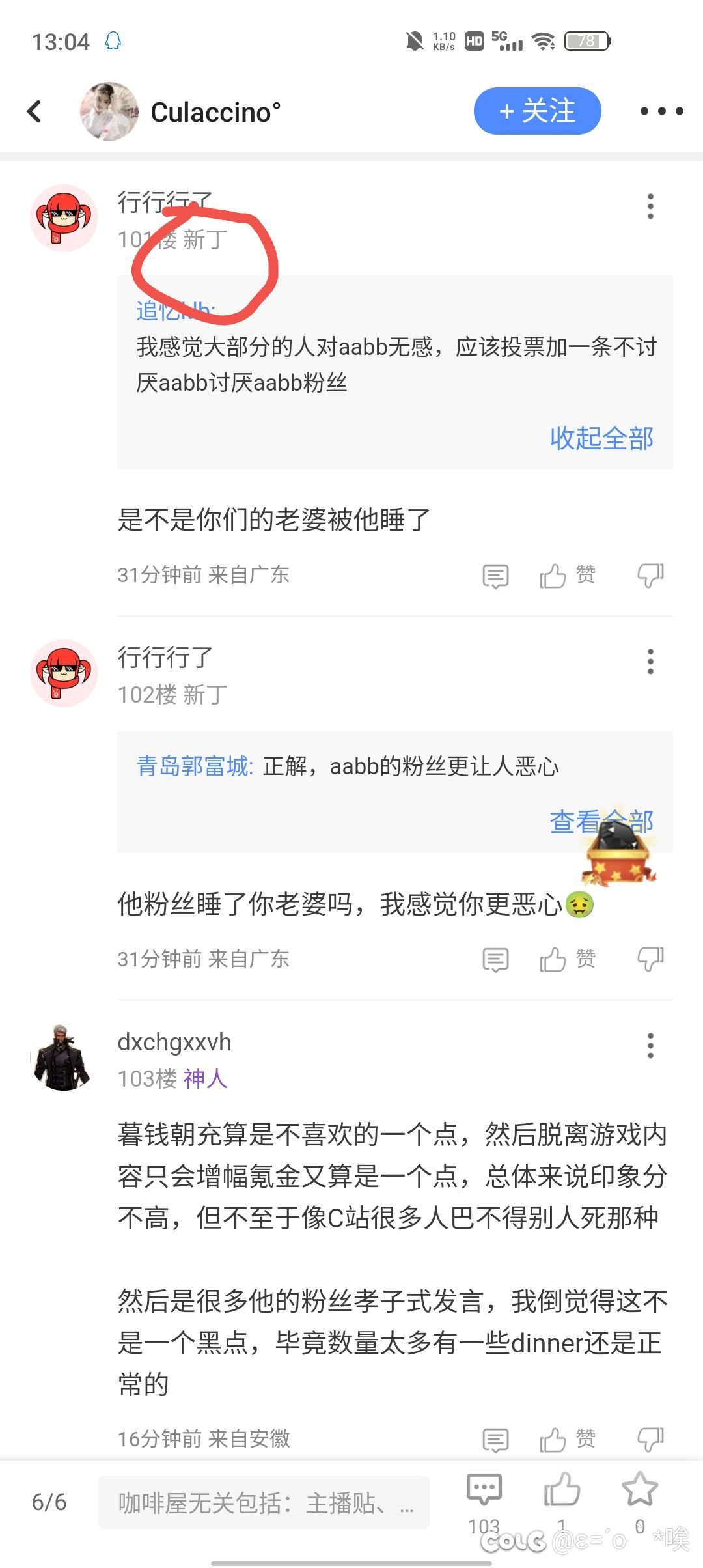
Task: Like the floor 103 comment by dxchgxxvh
Action: tap(567, 1439)
